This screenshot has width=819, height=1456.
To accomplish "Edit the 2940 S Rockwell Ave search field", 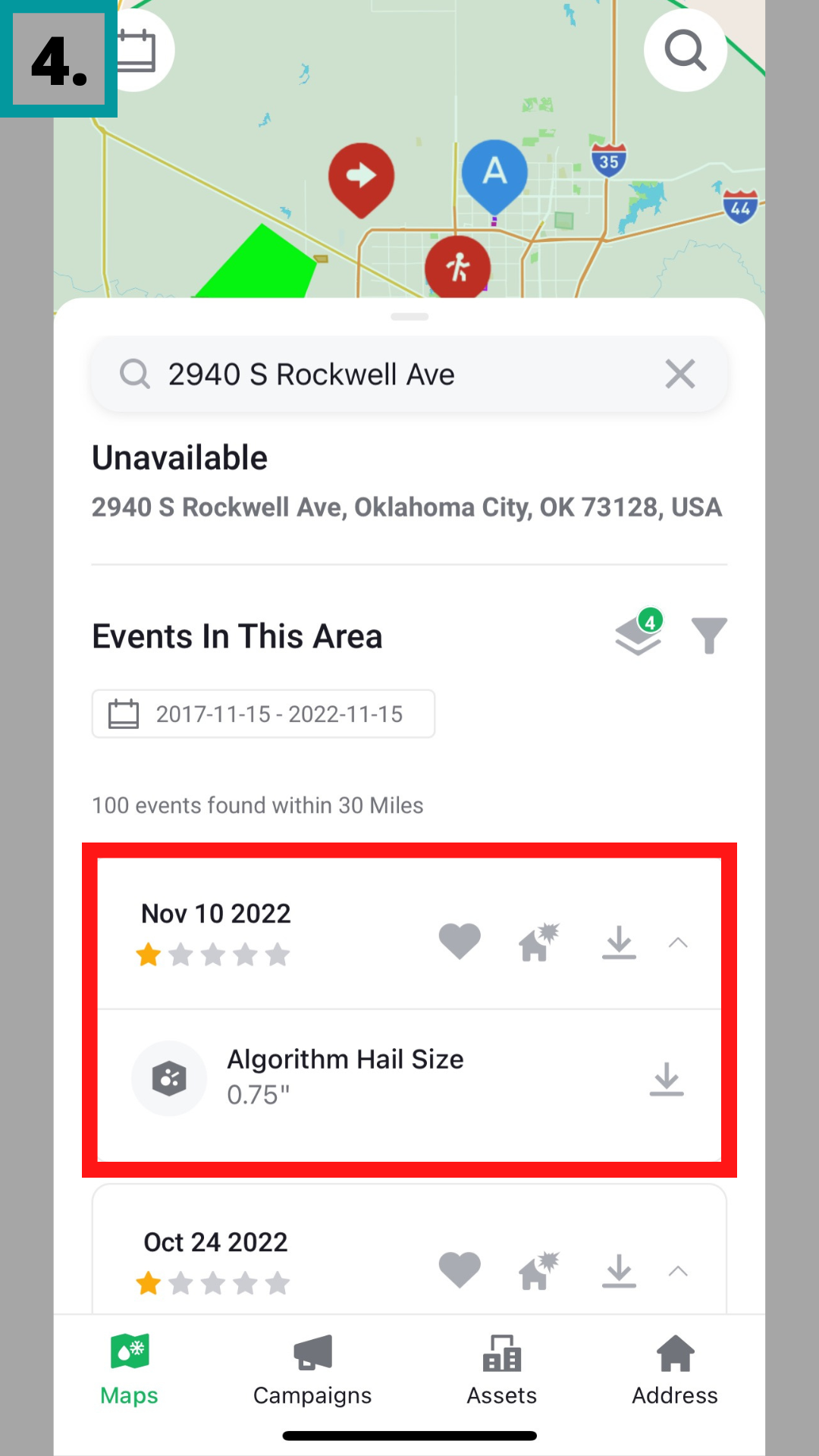I will point(394,375).
